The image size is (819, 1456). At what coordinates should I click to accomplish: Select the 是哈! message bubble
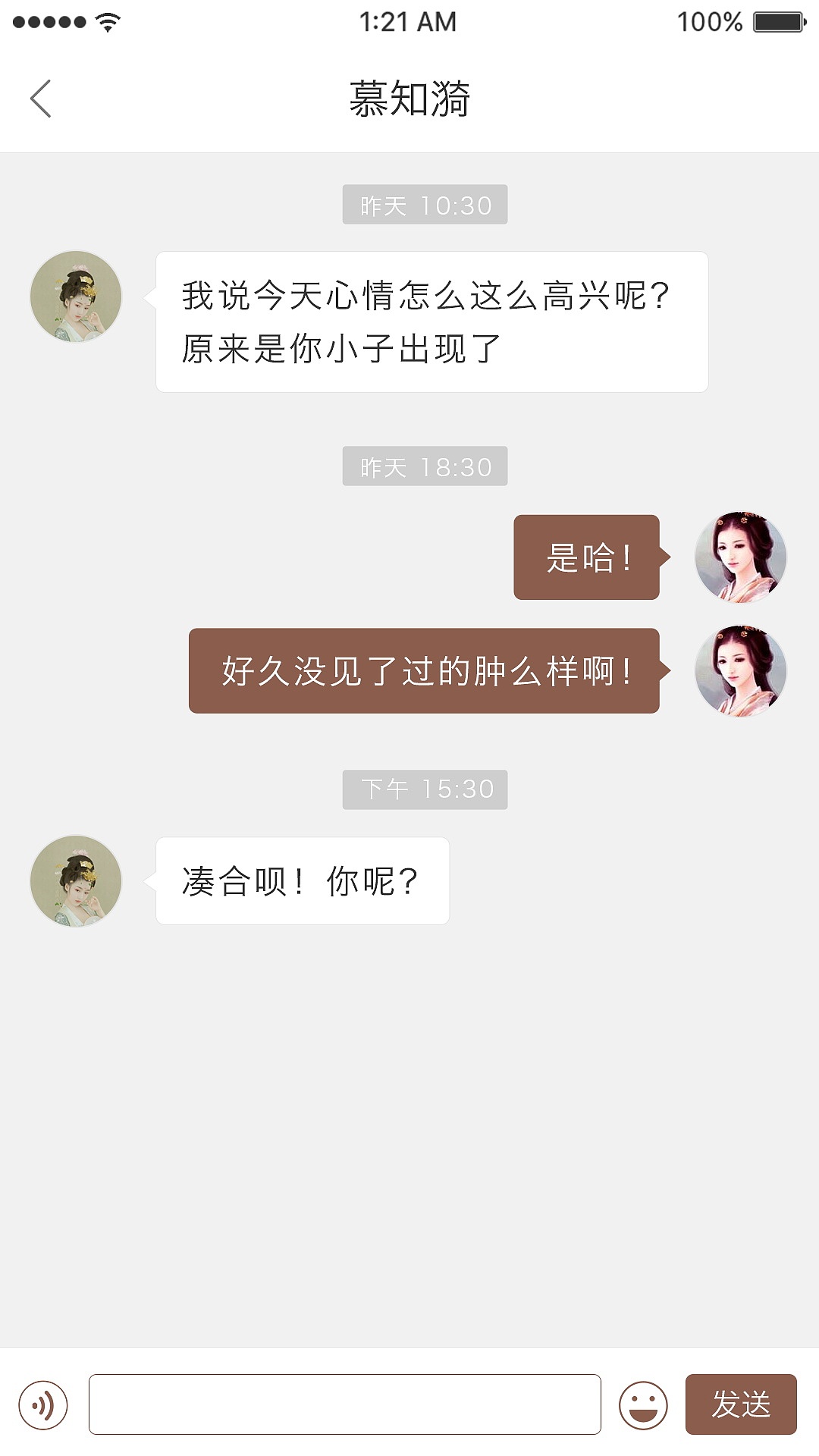tap(588, 557)
